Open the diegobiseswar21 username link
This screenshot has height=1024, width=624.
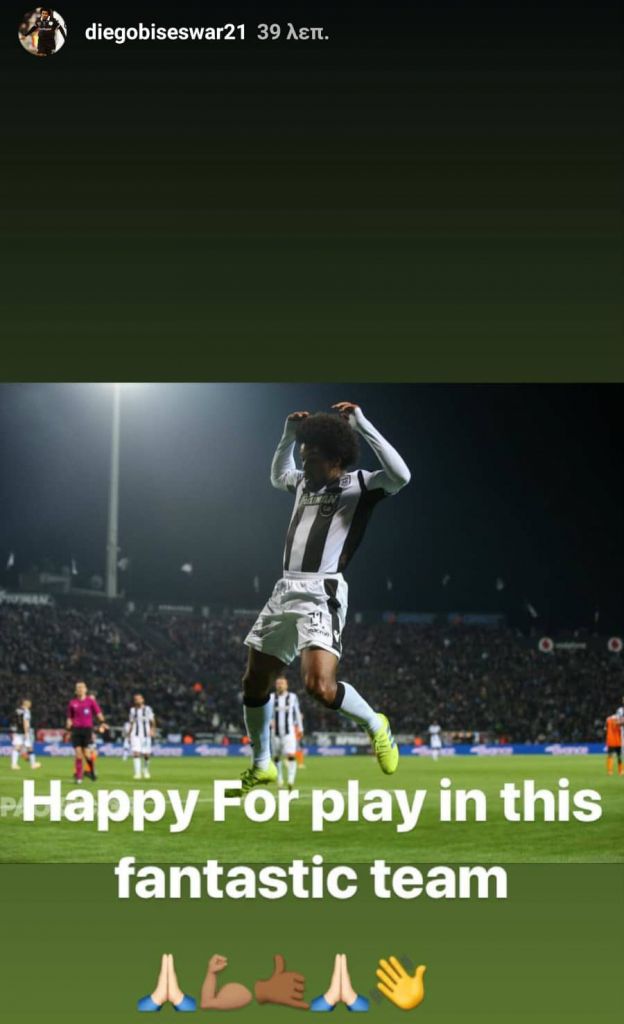(165, 32)
